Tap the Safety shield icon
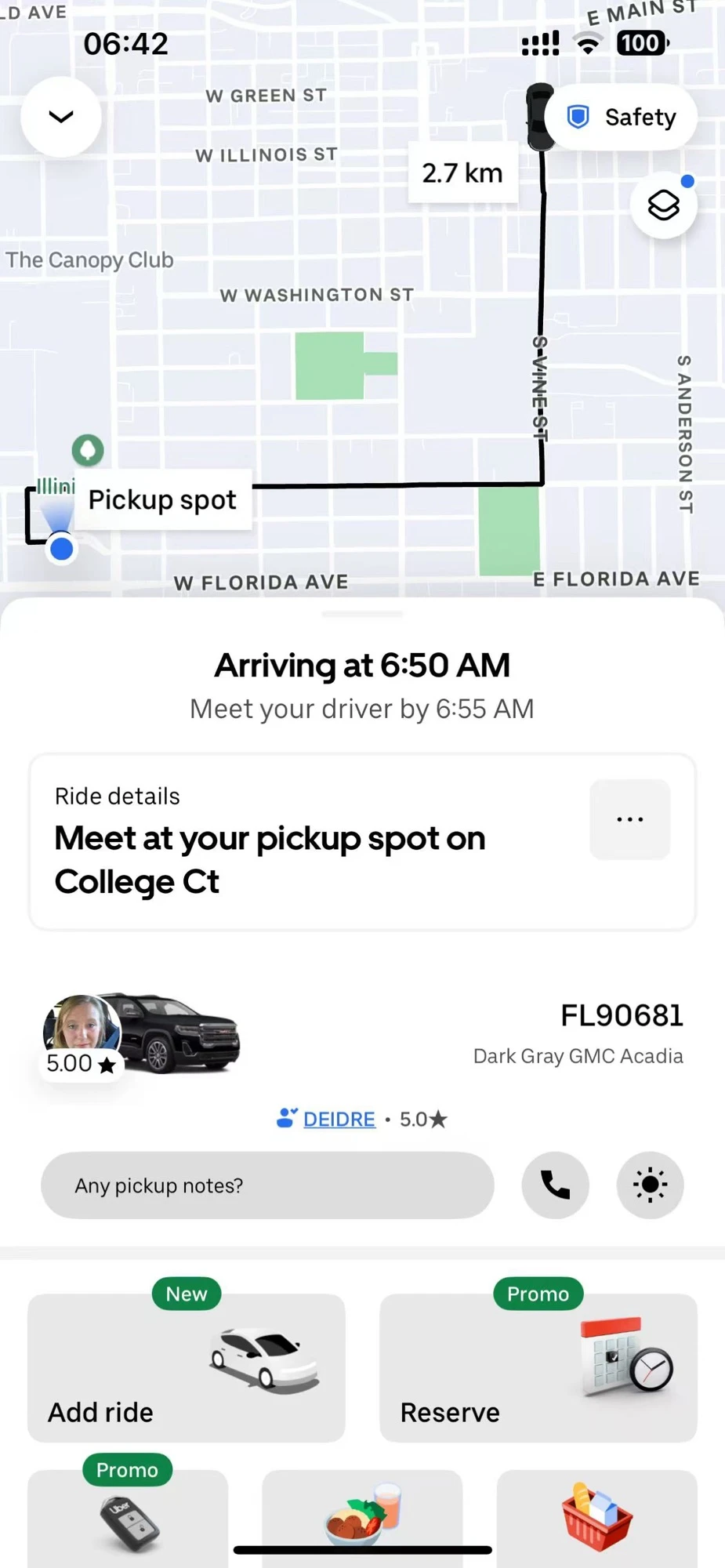Image resolution: width=725 pixels, height=1568 pixels. [578, 116]
